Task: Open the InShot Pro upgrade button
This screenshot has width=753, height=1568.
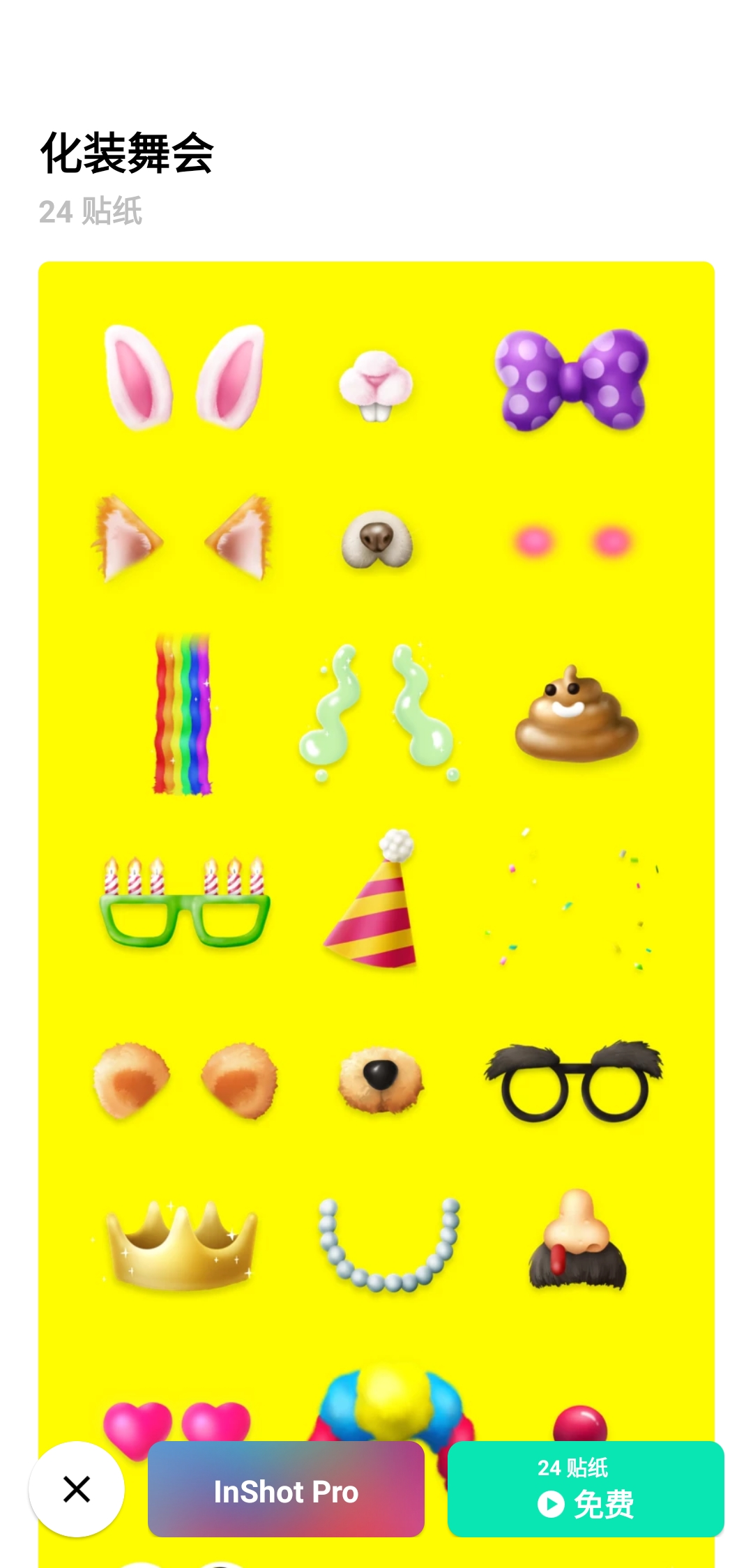Action: 286,1489
